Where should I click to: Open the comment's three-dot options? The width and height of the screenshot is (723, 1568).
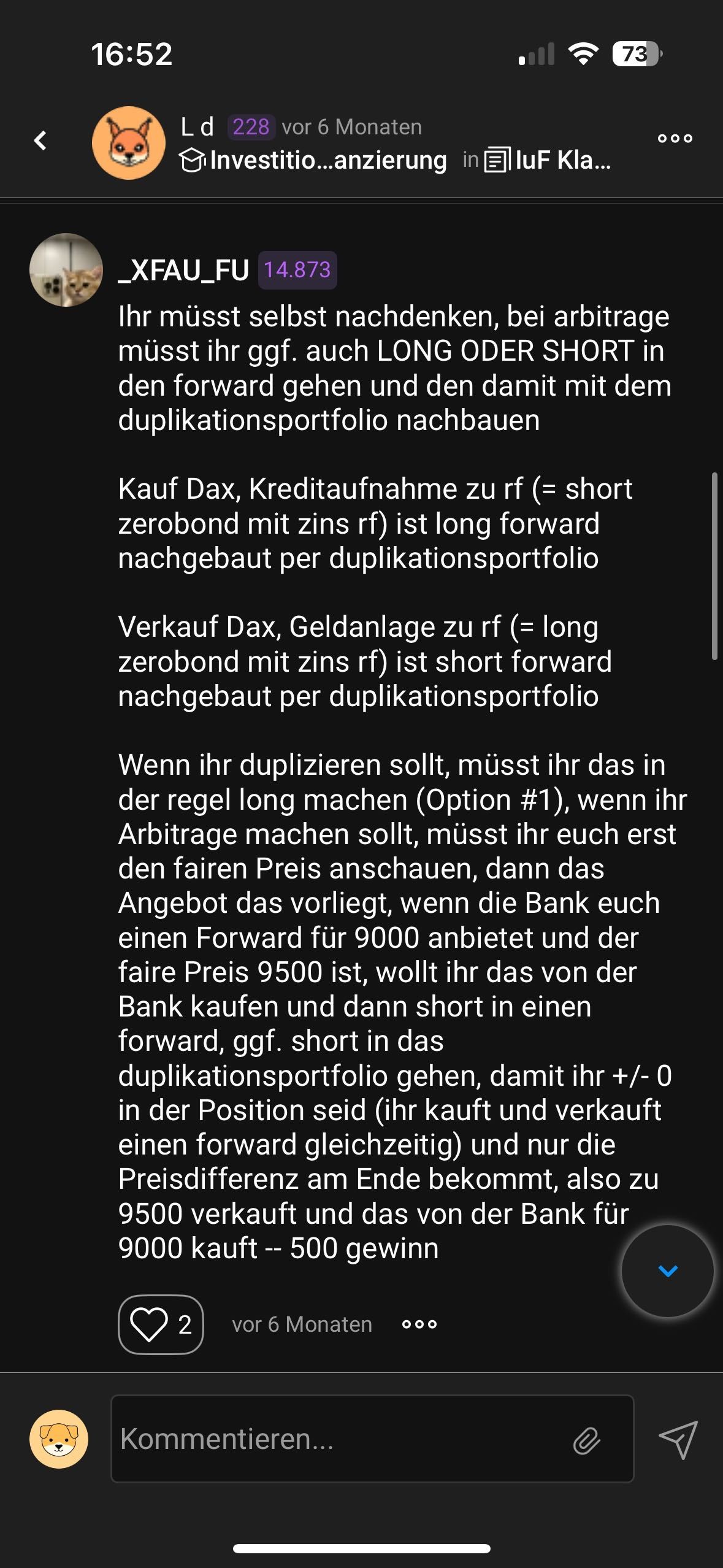click(x=419, y=1324)
